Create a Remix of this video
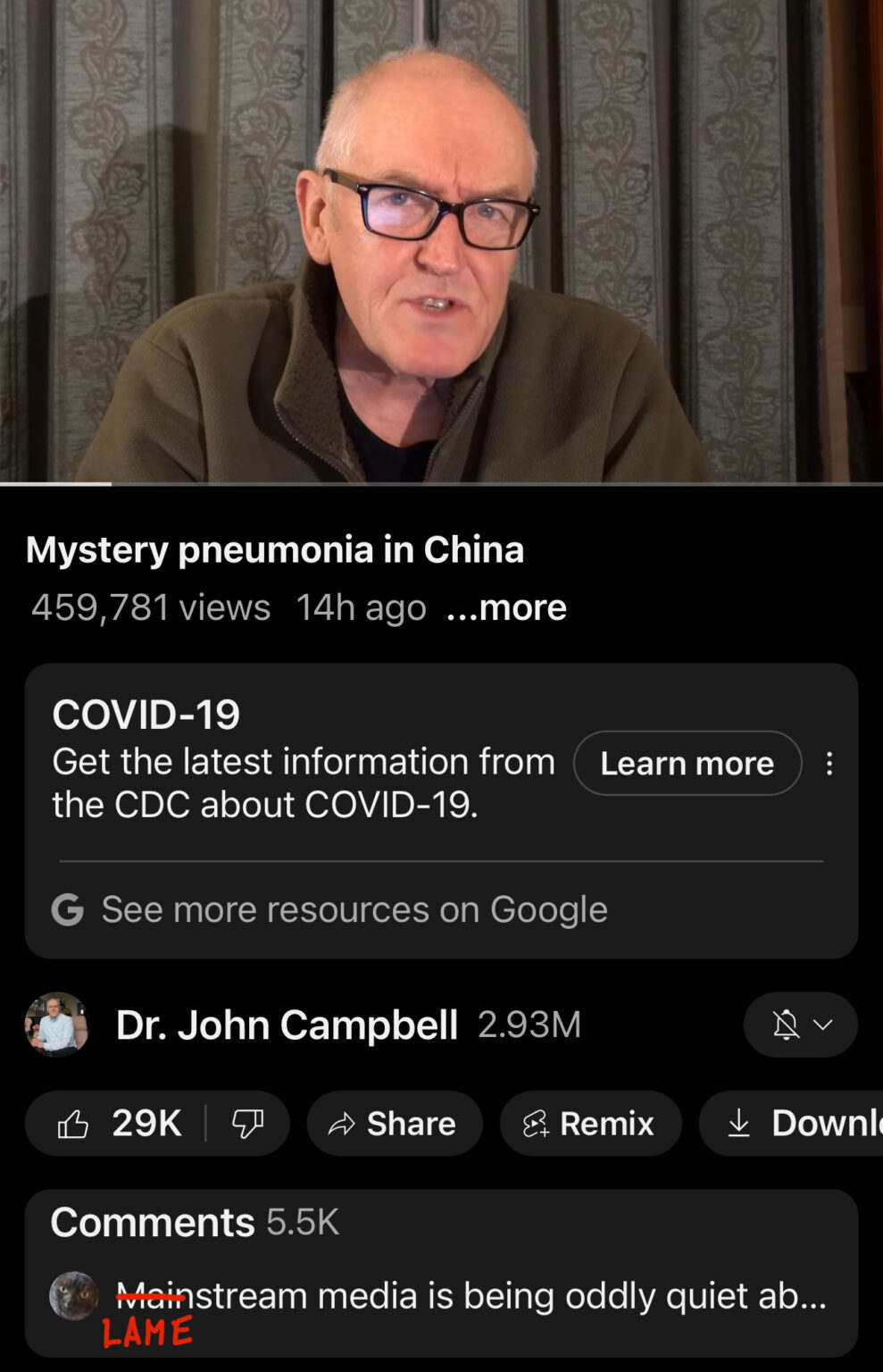 click(590, 1124)
